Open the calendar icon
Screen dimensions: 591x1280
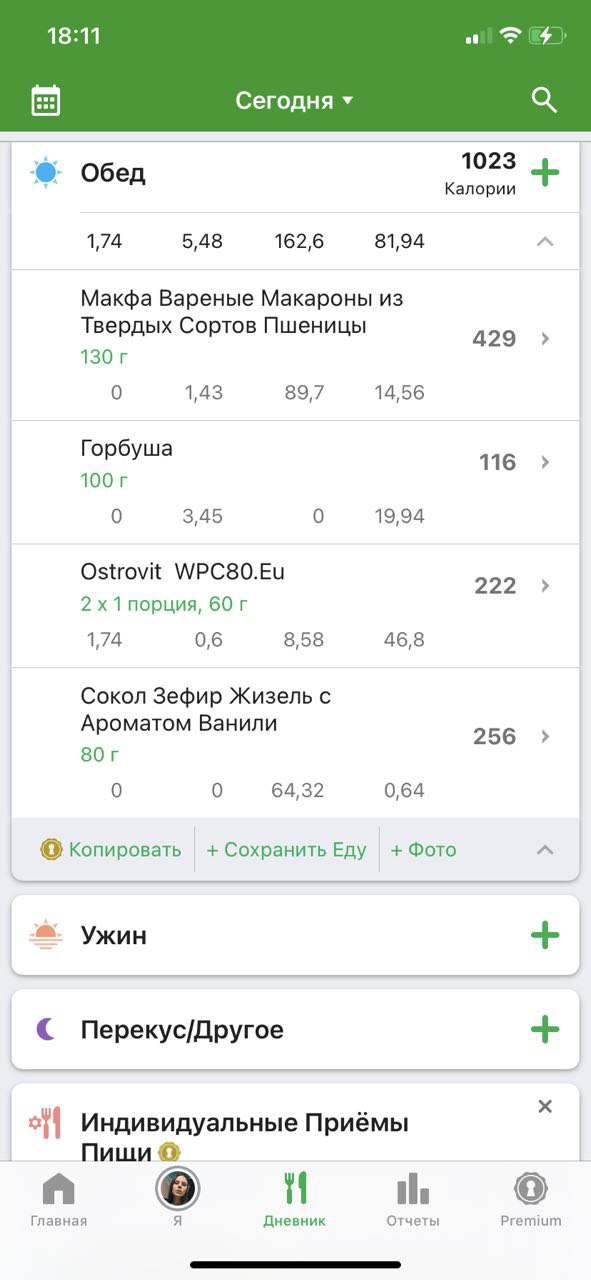(x=46, y=100)
